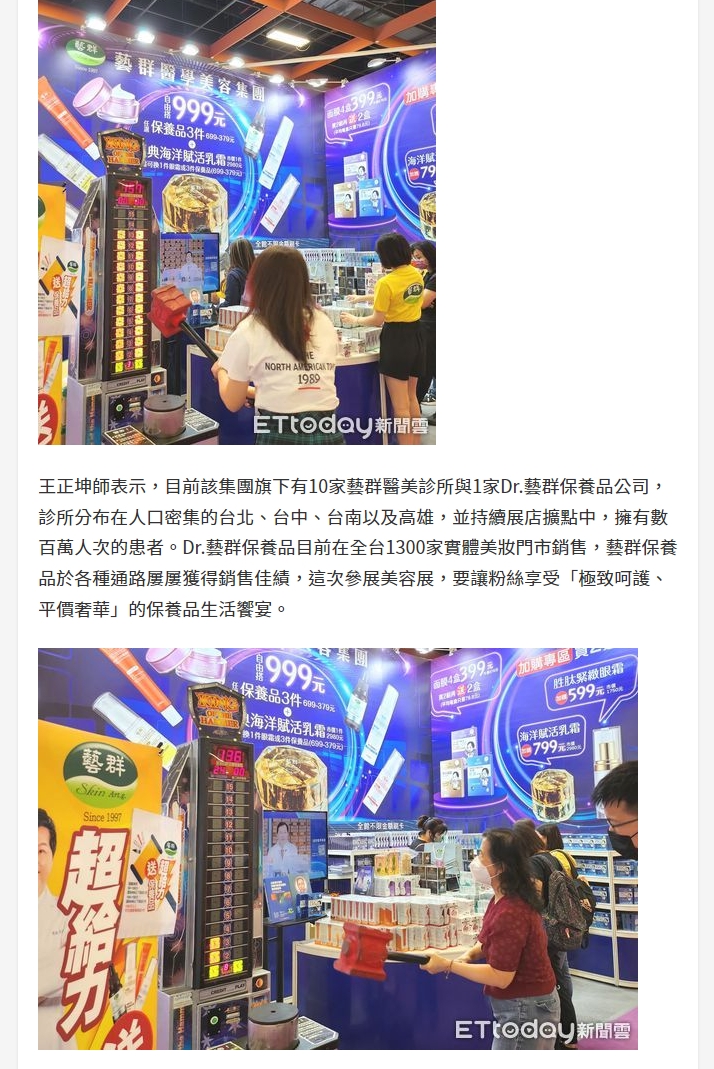Open the photo of the woman in the red top

tap(337, 848)
